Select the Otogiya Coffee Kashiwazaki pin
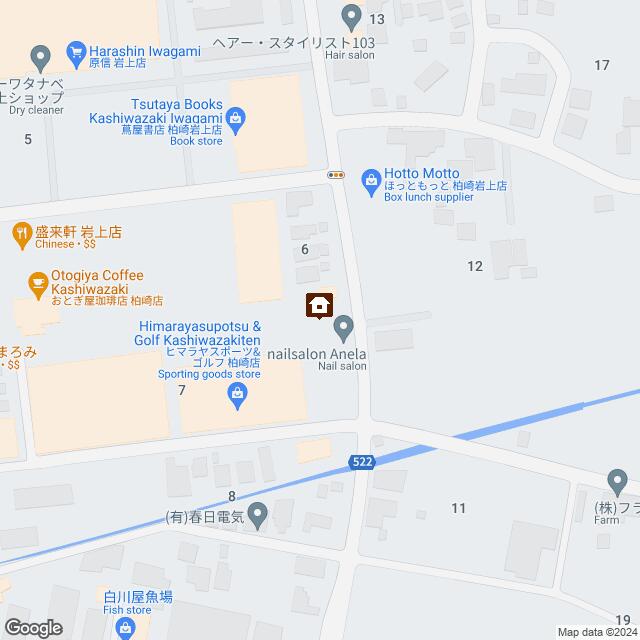This screenshot has width=640, height=640. (37, 284)
